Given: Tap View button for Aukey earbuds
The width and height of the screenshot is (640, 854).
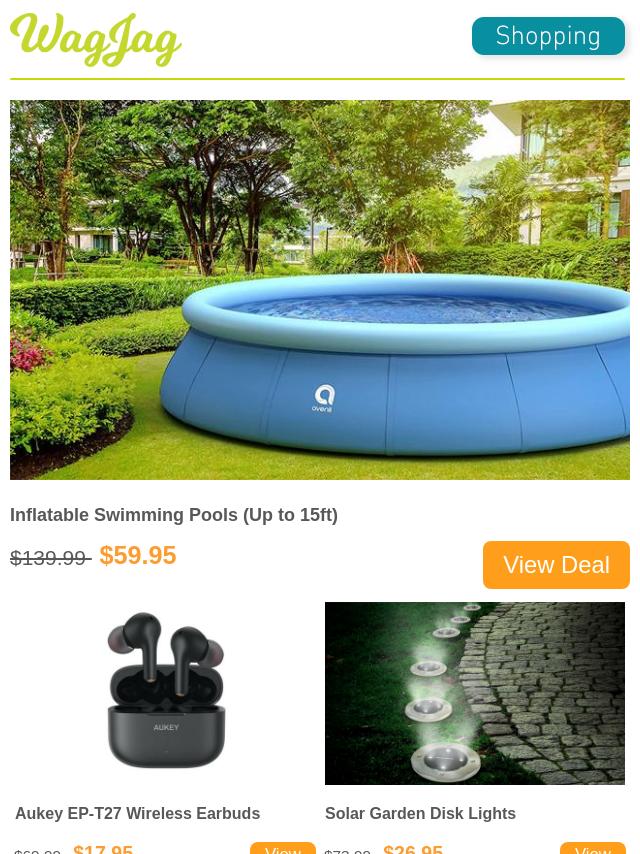Looking at the screenshot, I should [x=283, y=849].
